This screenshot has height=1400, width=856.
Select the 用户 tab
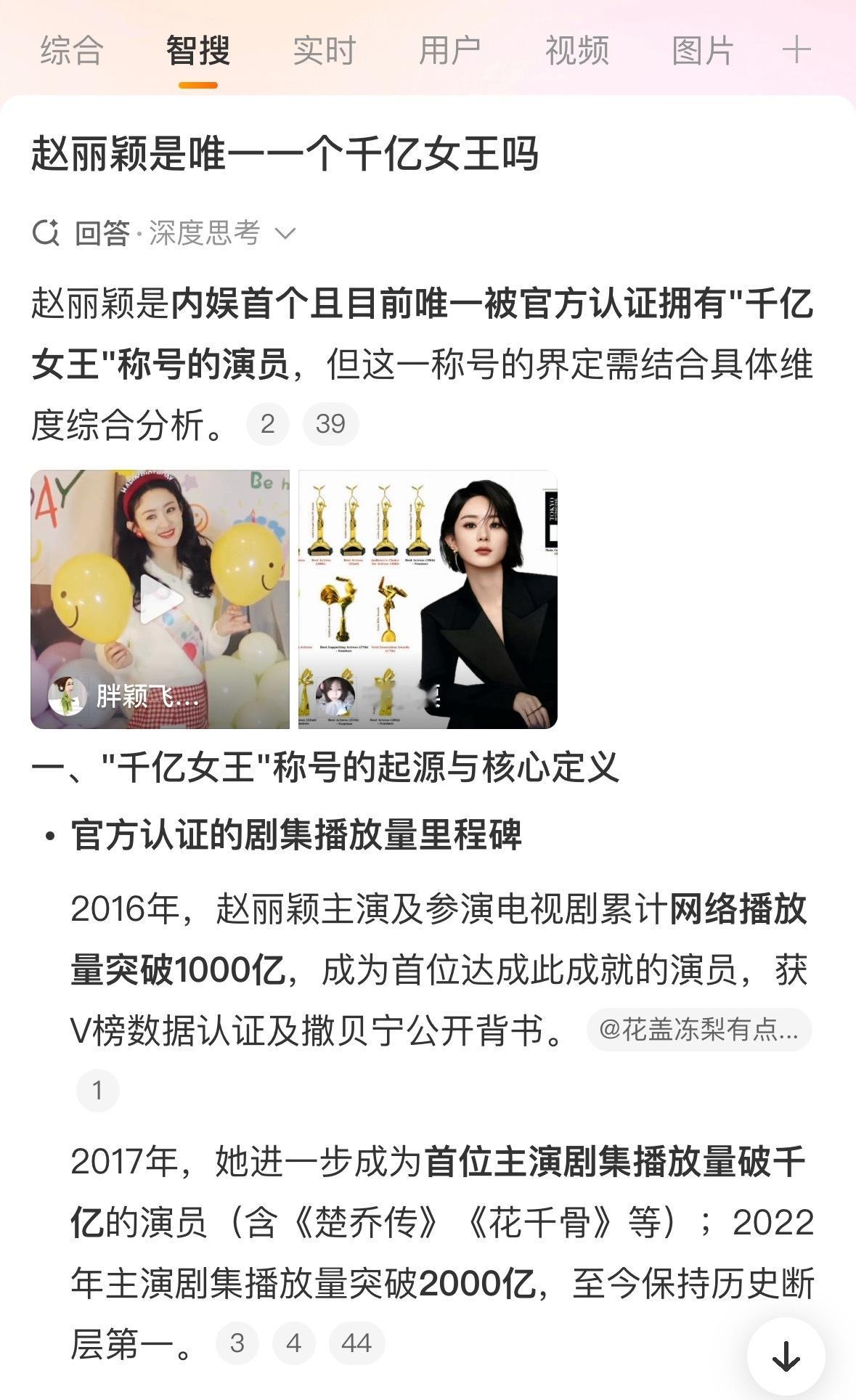click(449, 51)
